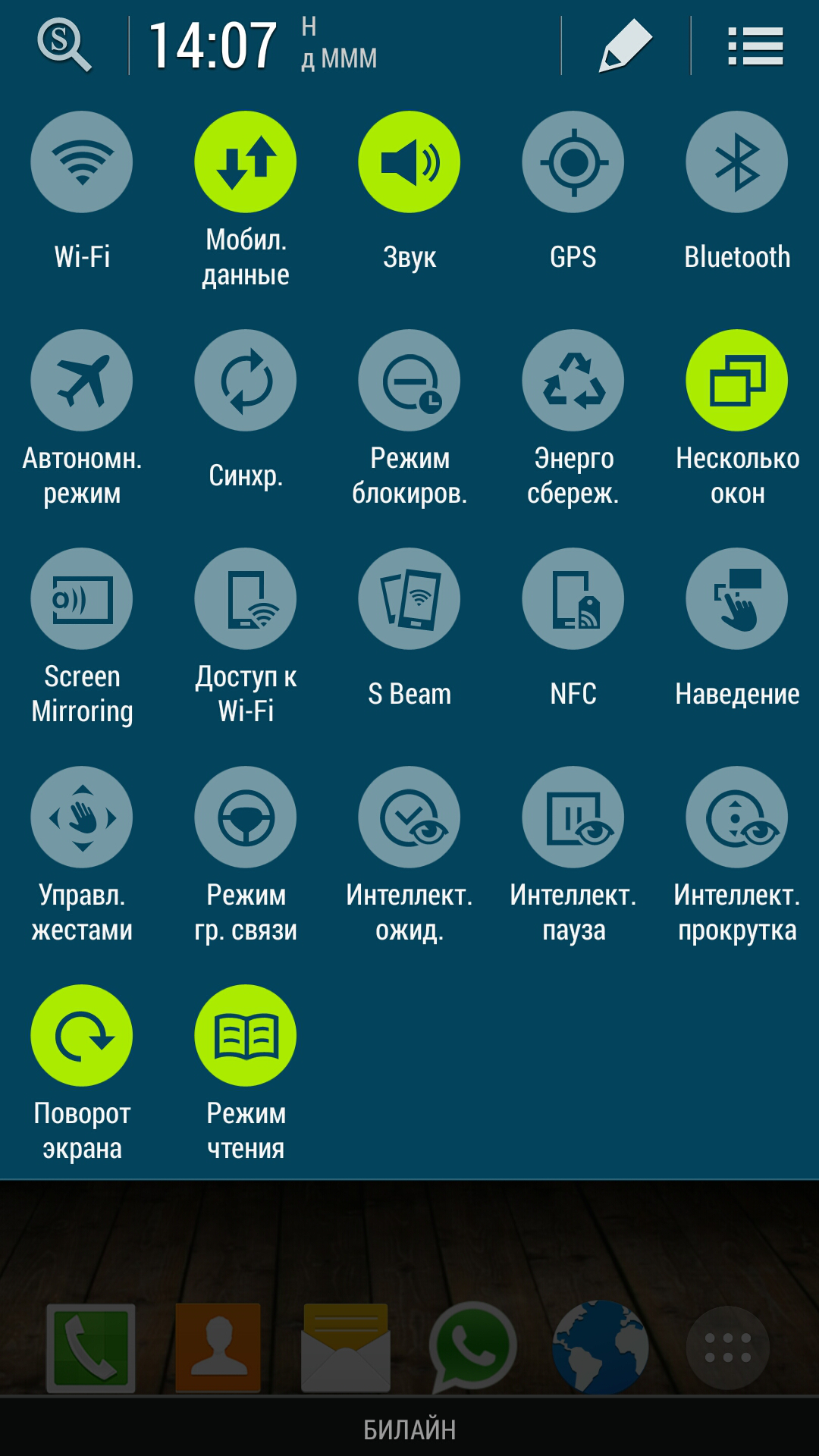Enable airplane mode (Автономн. режим)
This screenshot has height=1456, width=819.
tap(82, 381)
